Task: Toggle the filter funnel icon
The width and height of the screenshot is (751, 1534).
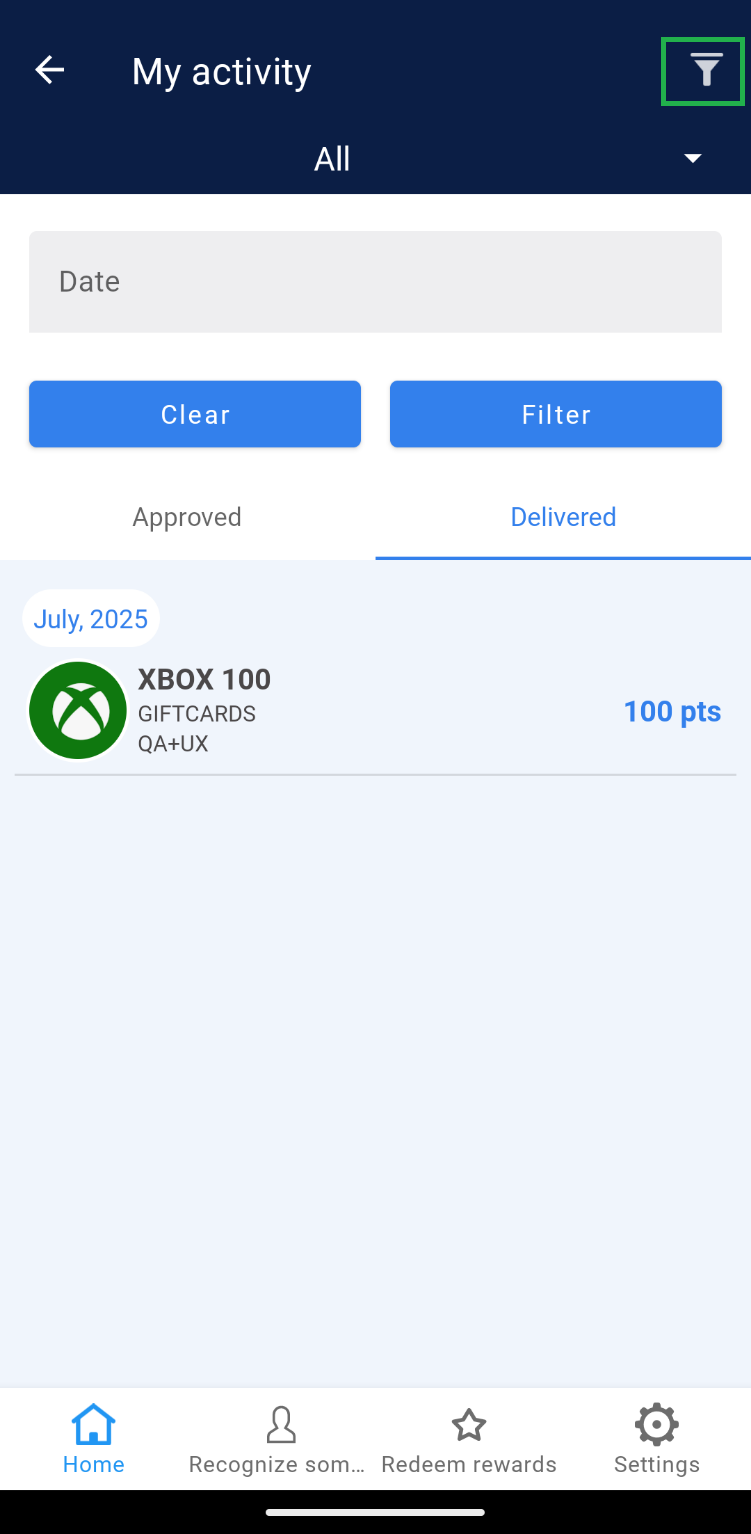Action: click(705, 71)
